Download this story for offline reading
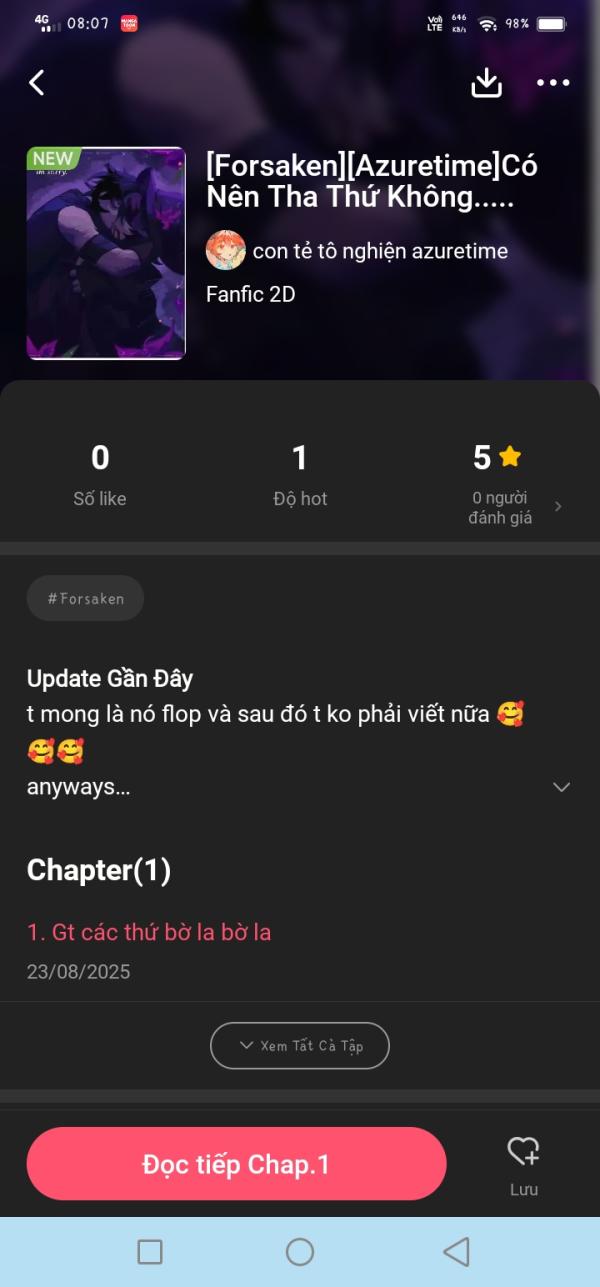Screen dimensions: 600x1287 (486, 83)
